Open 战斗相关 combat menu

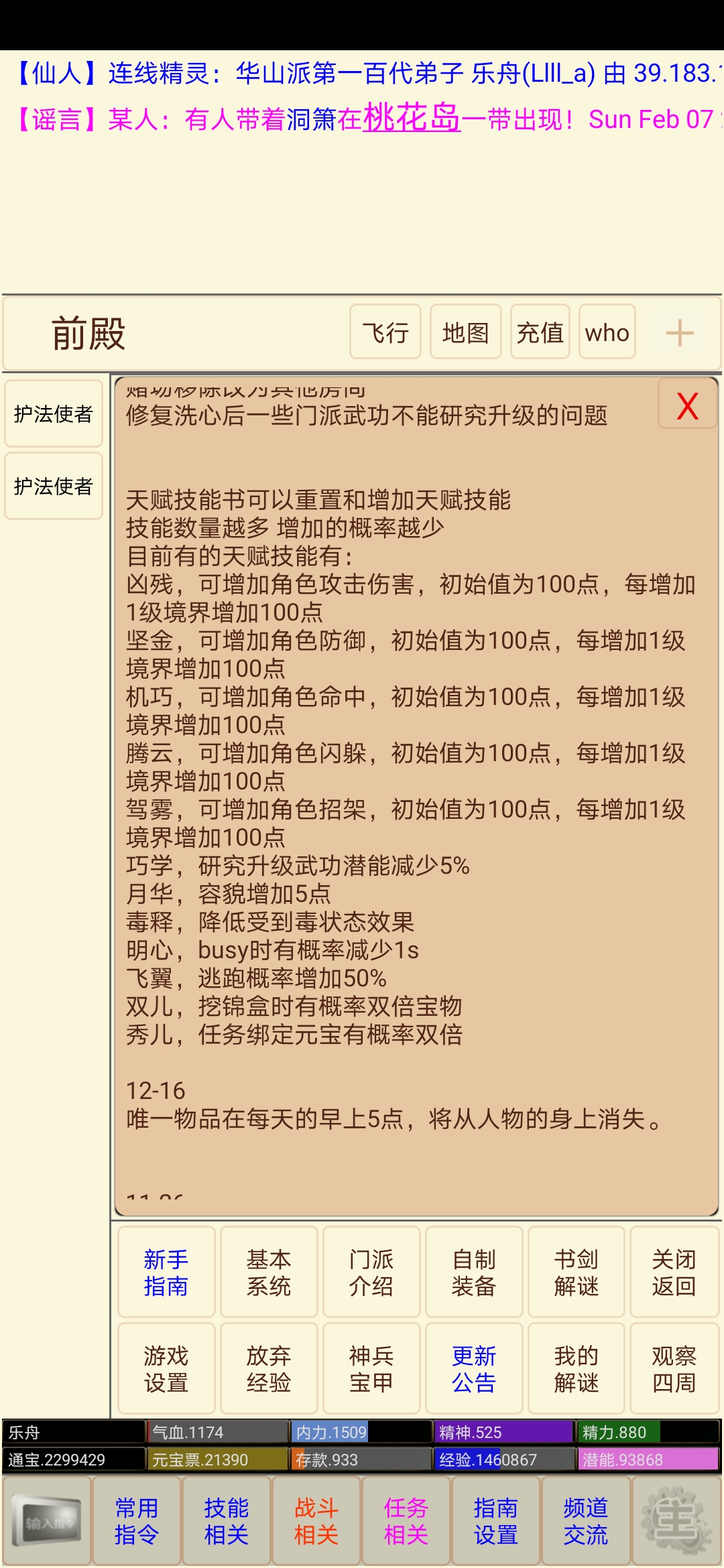coord(315,1521)
